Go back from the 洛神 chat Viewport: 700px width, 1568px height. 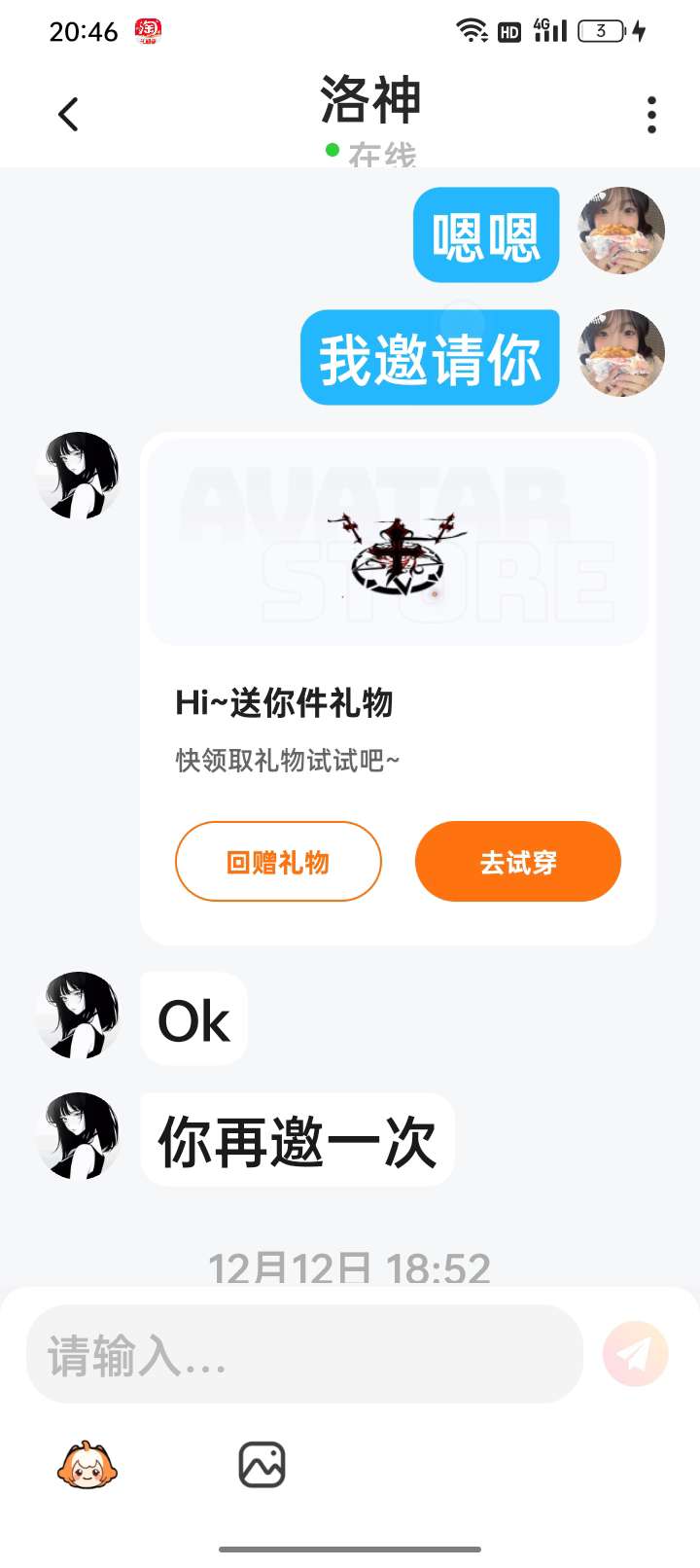(x=68, y=115)
